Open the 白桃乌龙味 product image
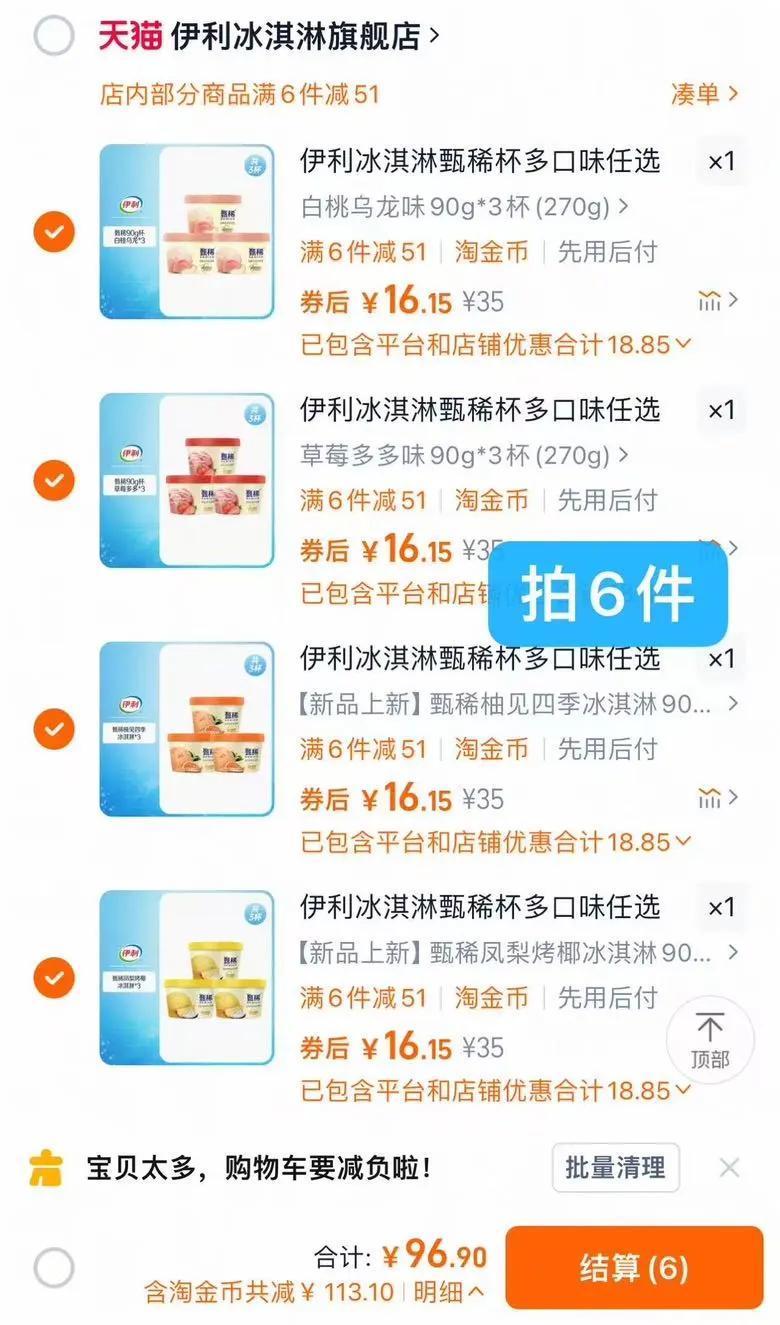The height and width of the screenshot is (1325, 780). (x=187, y=232)
